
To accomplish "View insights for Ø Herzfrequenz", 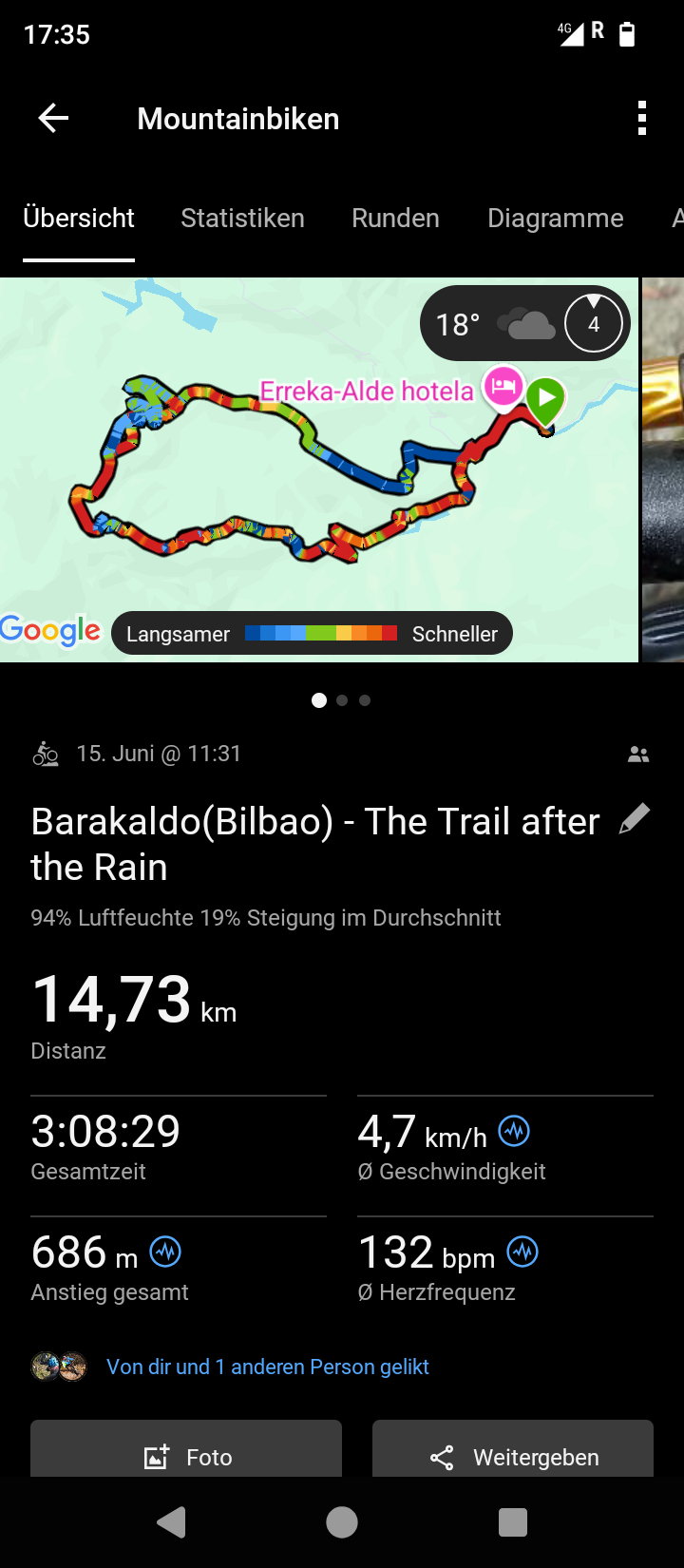I will (x=522, y=1252).
